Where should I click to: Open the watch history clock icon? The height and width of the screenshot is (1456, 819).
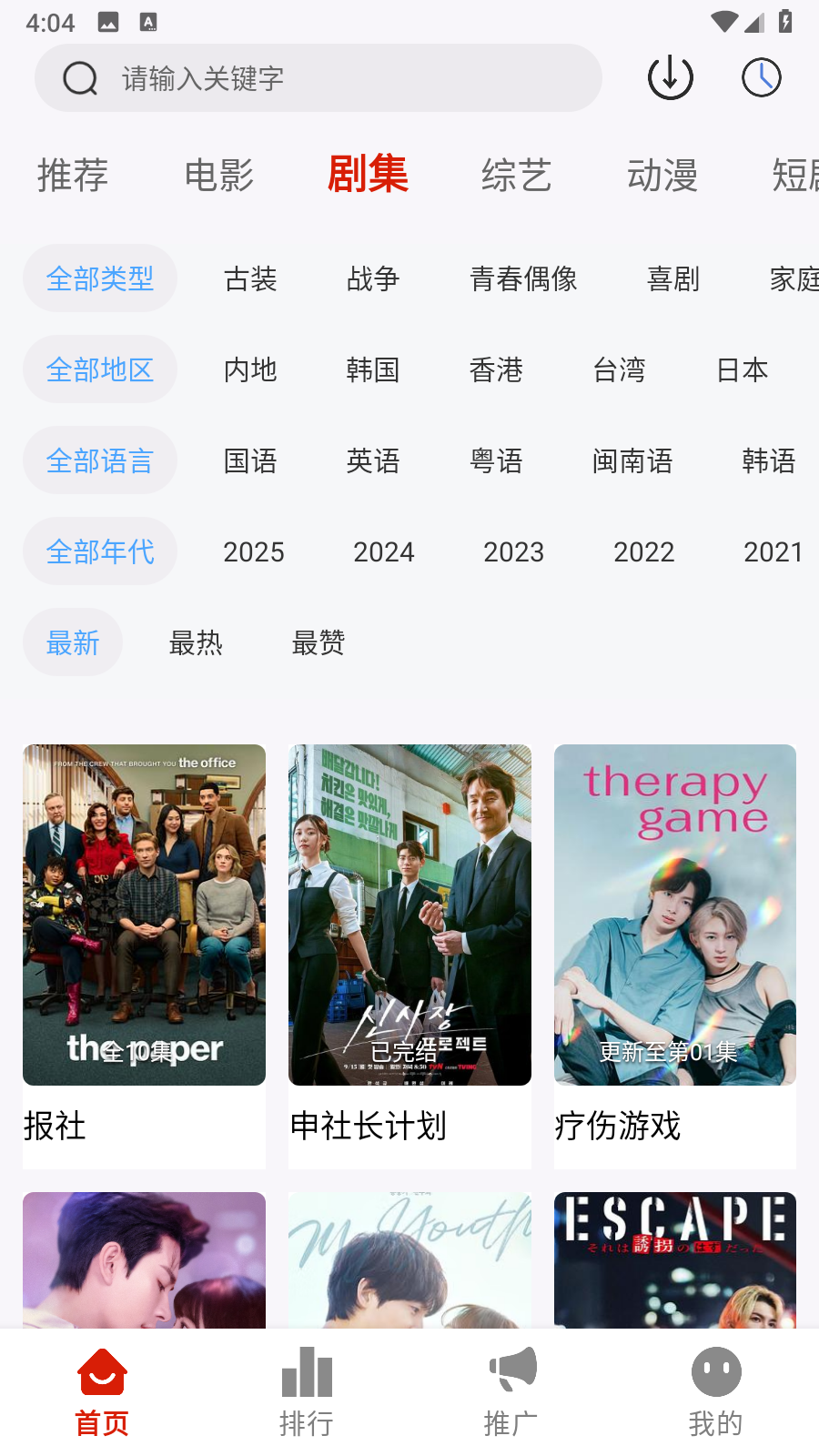(761, 77)
